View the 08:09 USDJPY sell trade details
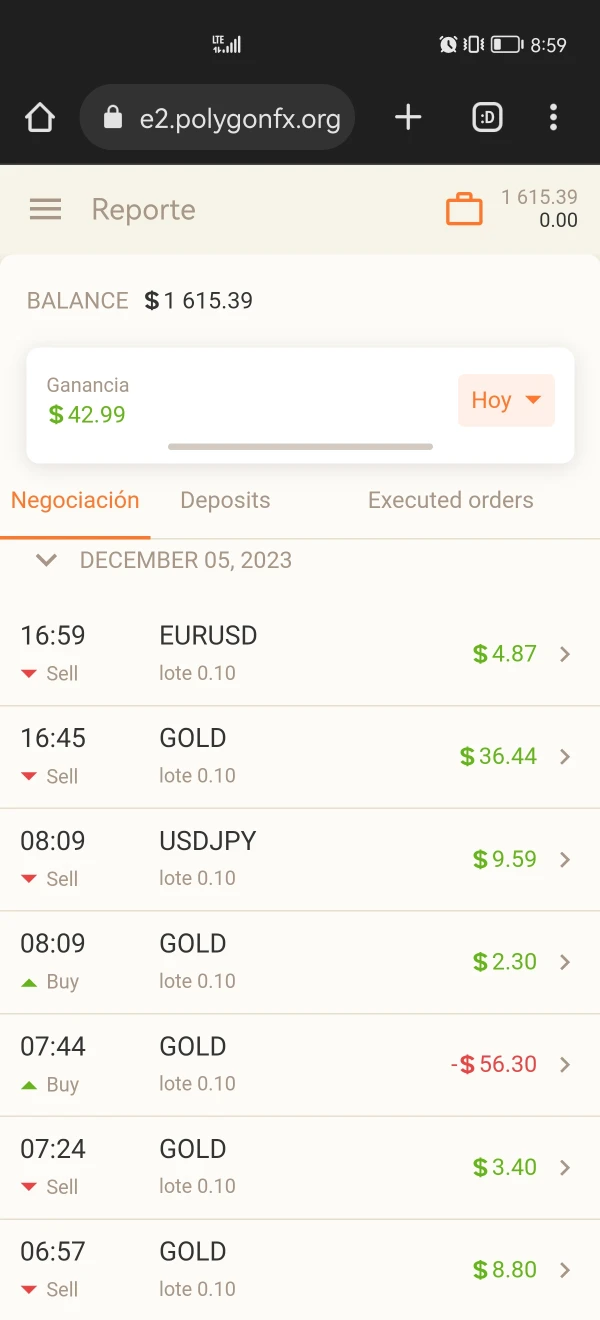600x1320 pixels. pos(300,859)
